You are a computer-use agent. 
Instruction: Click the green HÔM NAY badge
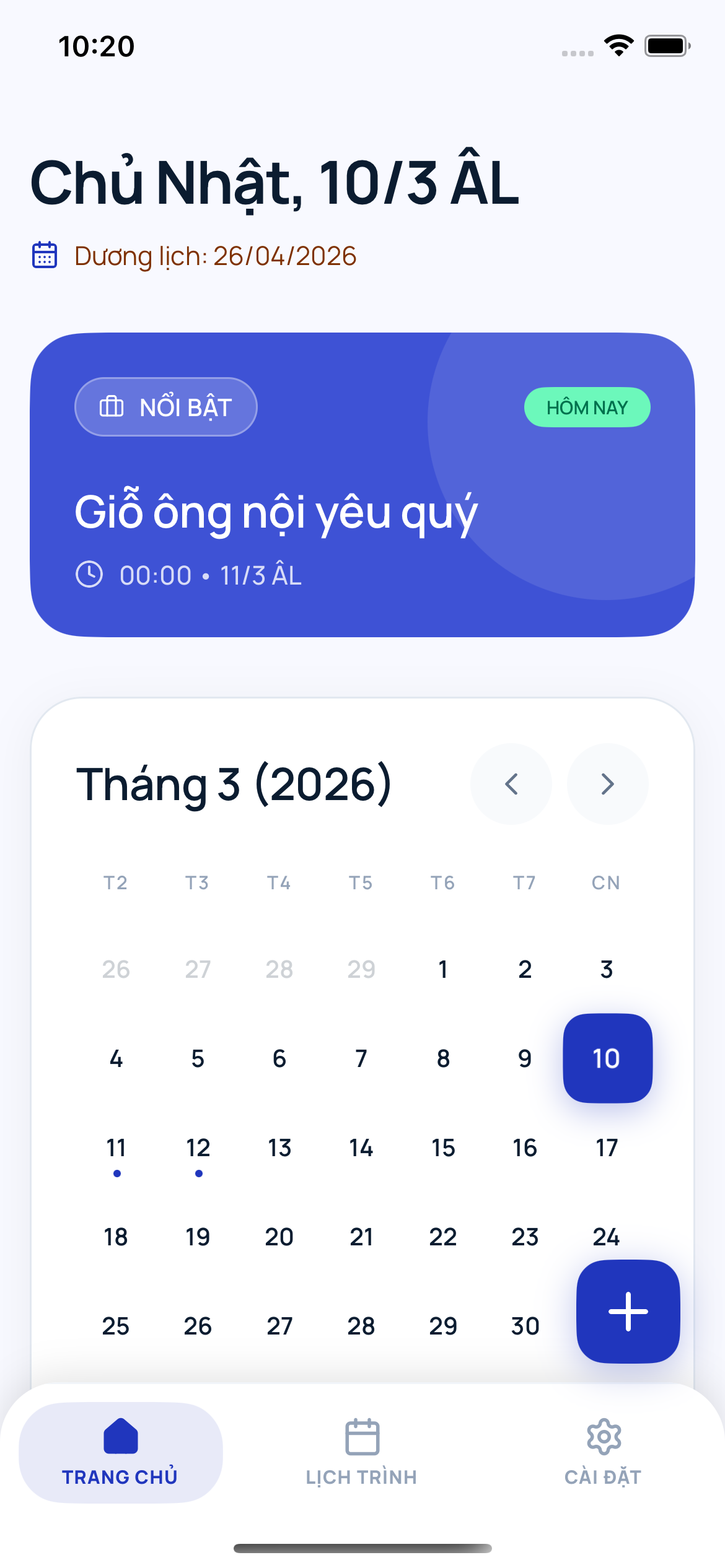coord(587,407)
